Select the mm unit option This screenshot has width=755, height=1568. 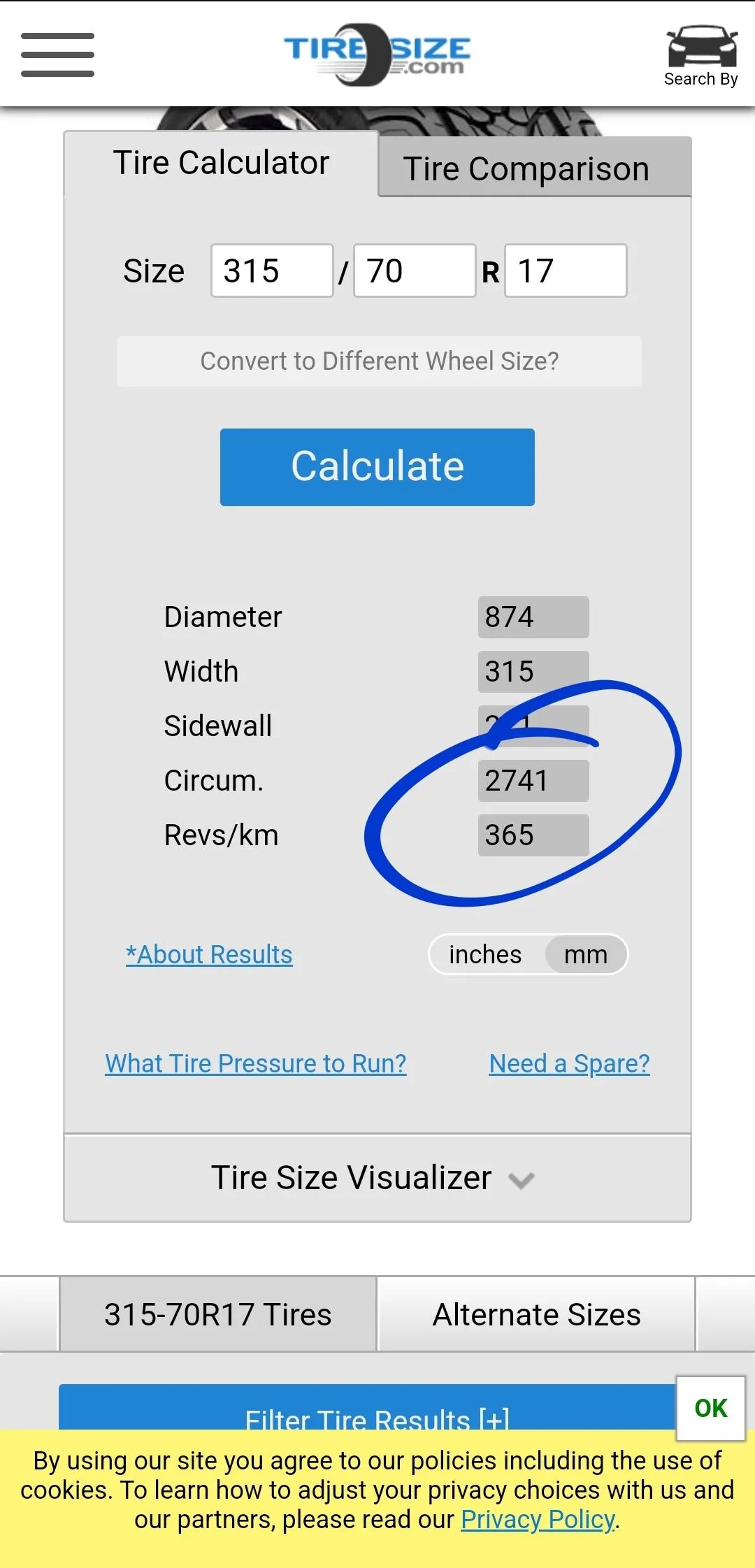pyautogui.click(x=586, y=954)
